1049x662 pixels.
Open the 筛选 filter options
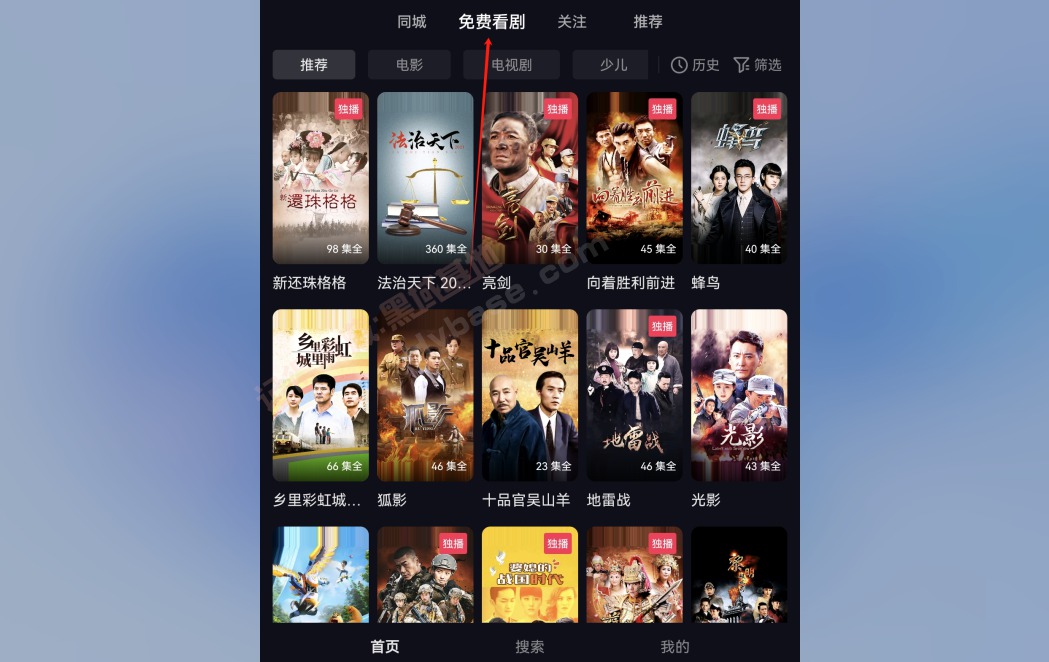click(757, 65)
